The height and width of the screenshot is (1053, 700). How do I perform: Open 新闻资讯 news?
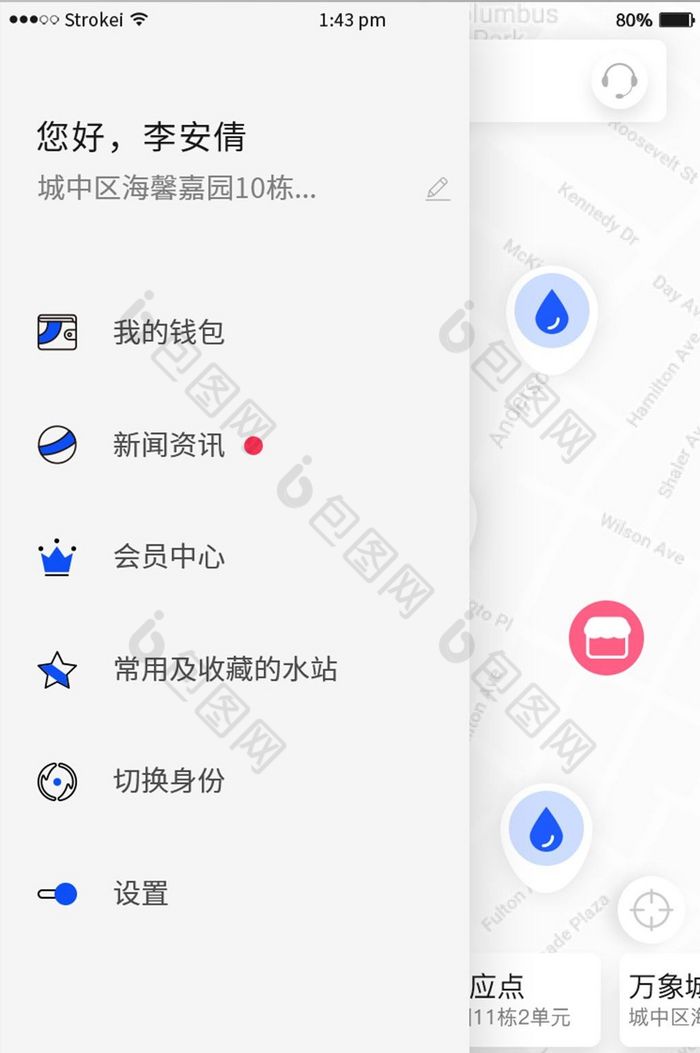[168, 445]
